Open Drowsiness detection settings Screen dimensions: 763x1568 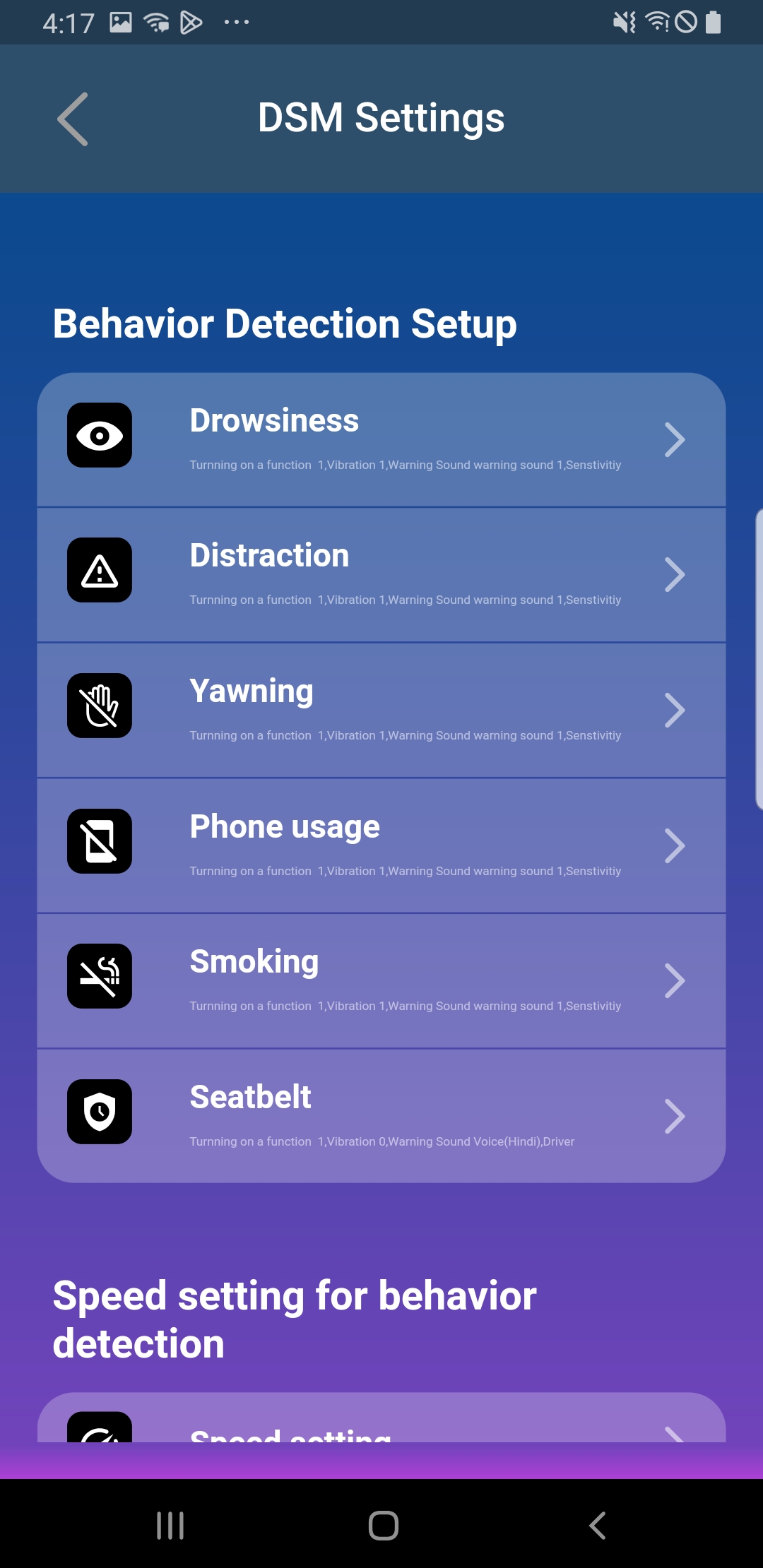381,439
